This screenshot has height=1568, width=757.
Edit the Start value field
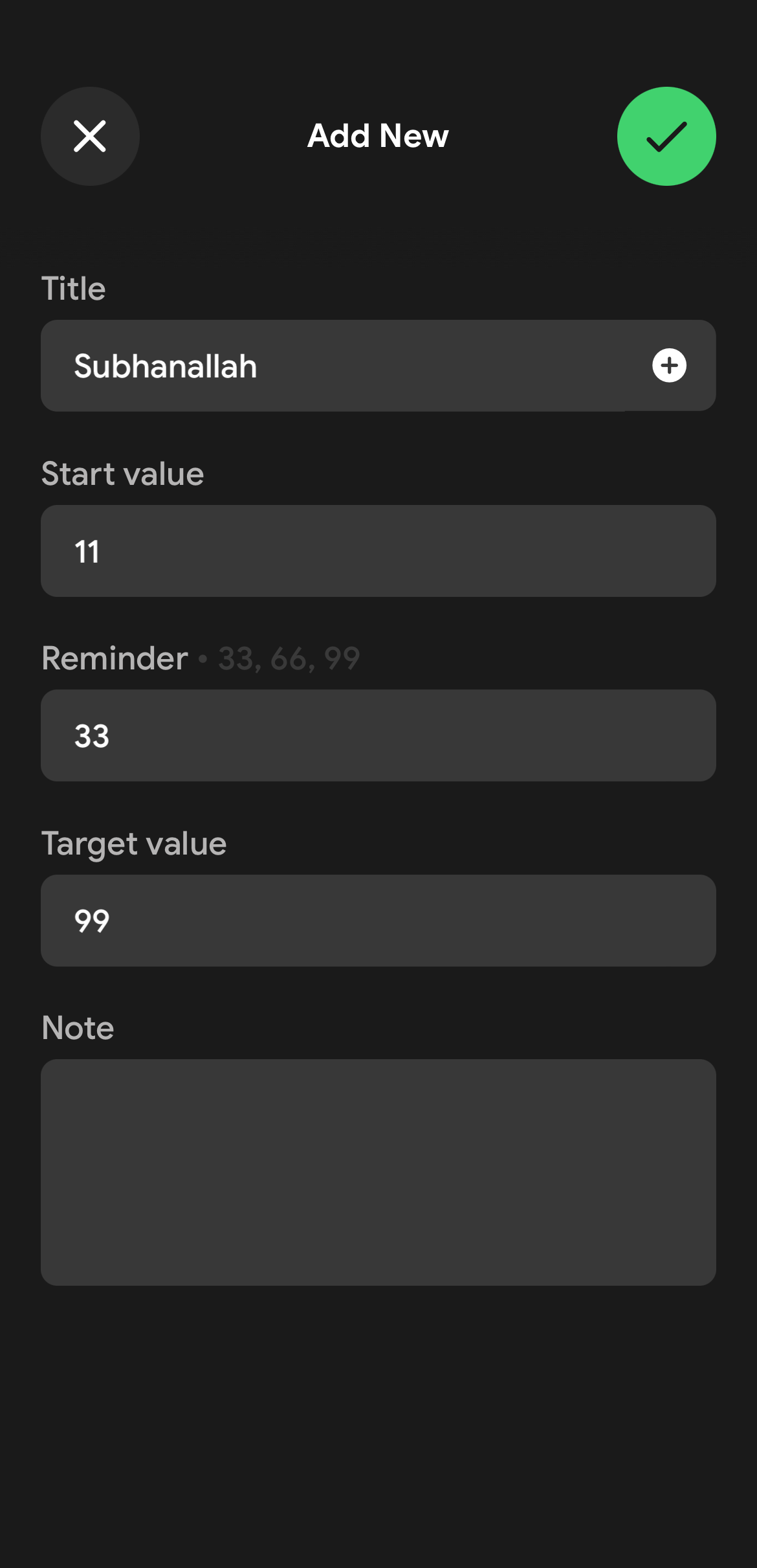(x=378, y=551)
